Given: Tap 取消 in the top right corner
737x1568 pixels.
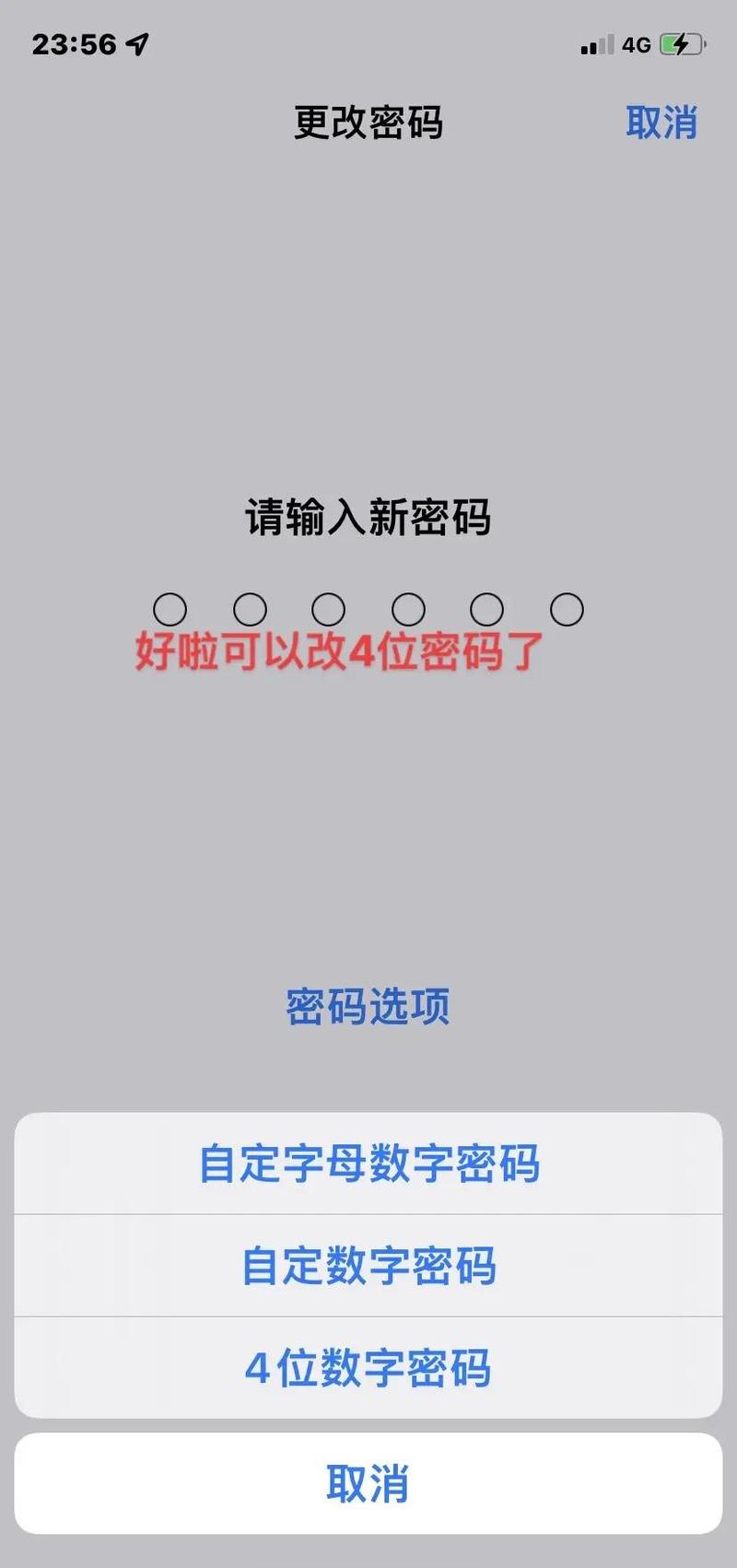Looking at the screenshot, I should 663,123.
